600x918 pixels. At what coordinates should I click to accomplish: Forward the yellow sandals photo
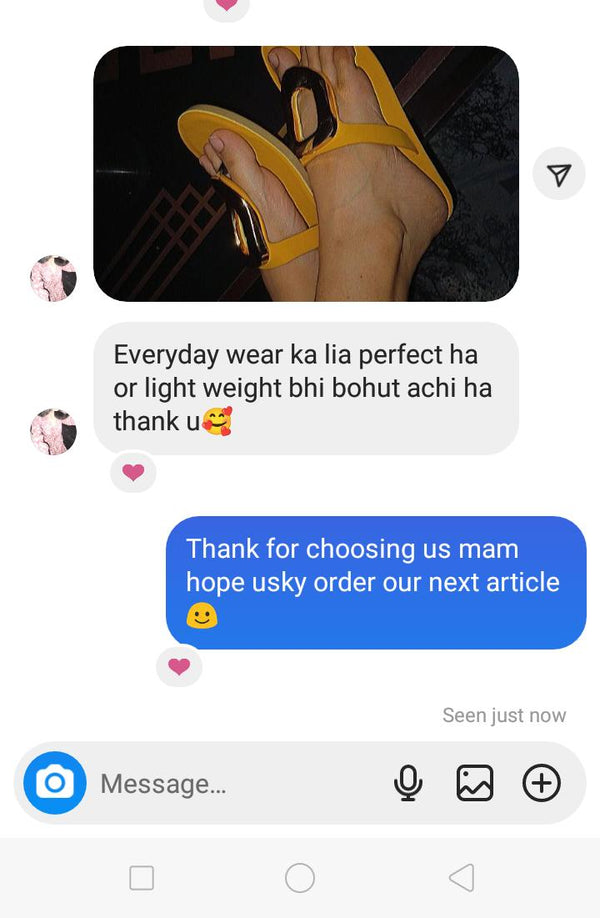point(560,175)
